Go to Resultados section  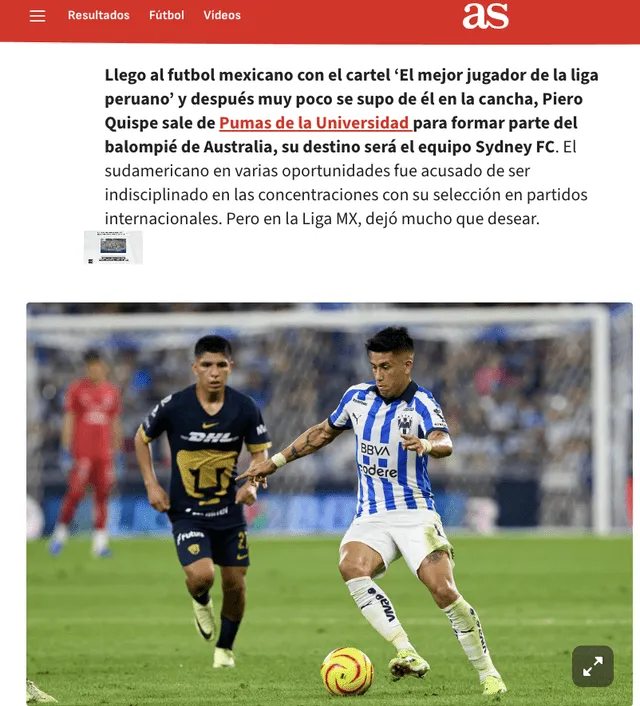(98, 16)
